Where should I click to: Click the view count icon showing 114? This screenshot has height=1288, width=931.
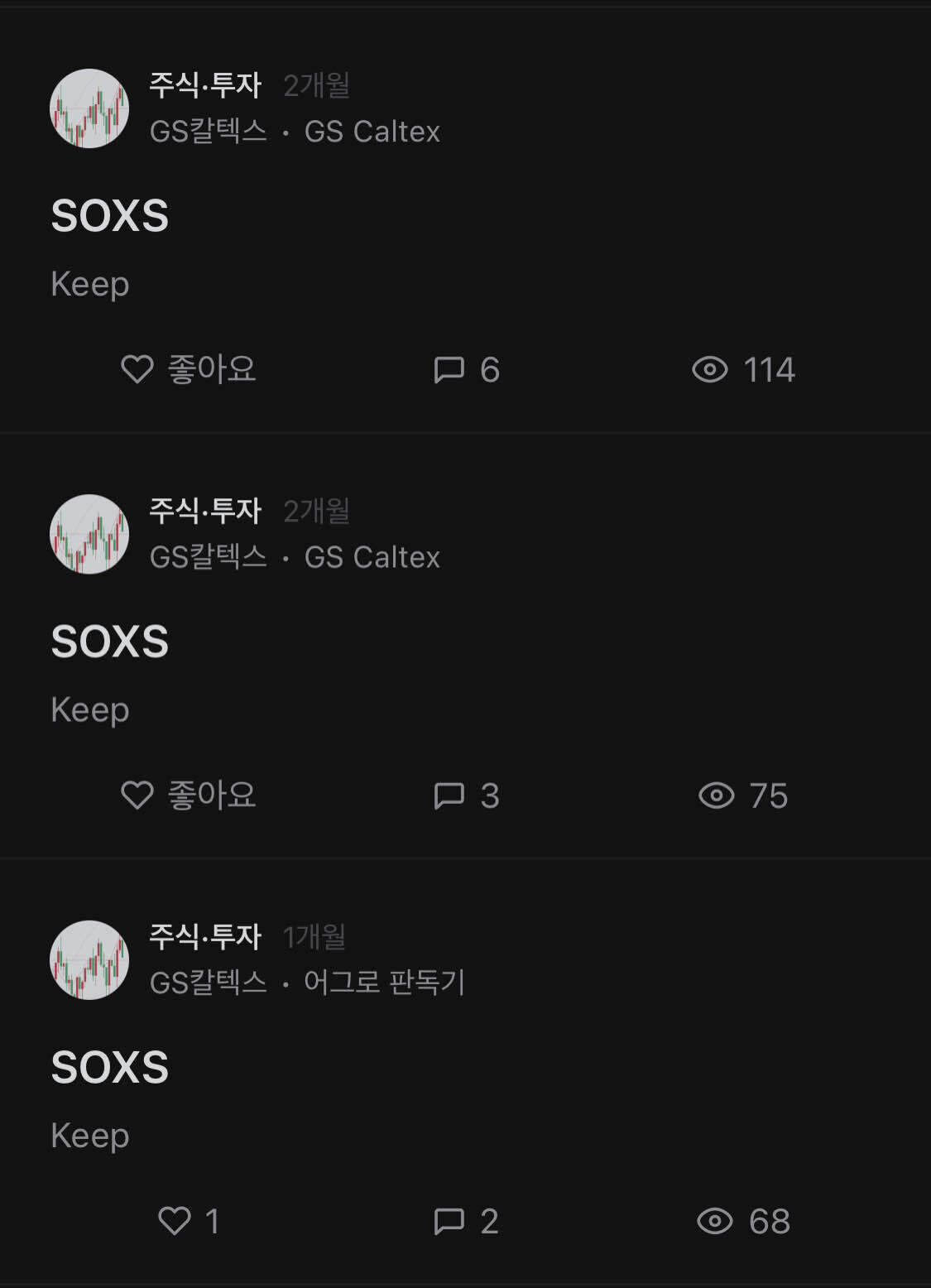click(716, 371)
